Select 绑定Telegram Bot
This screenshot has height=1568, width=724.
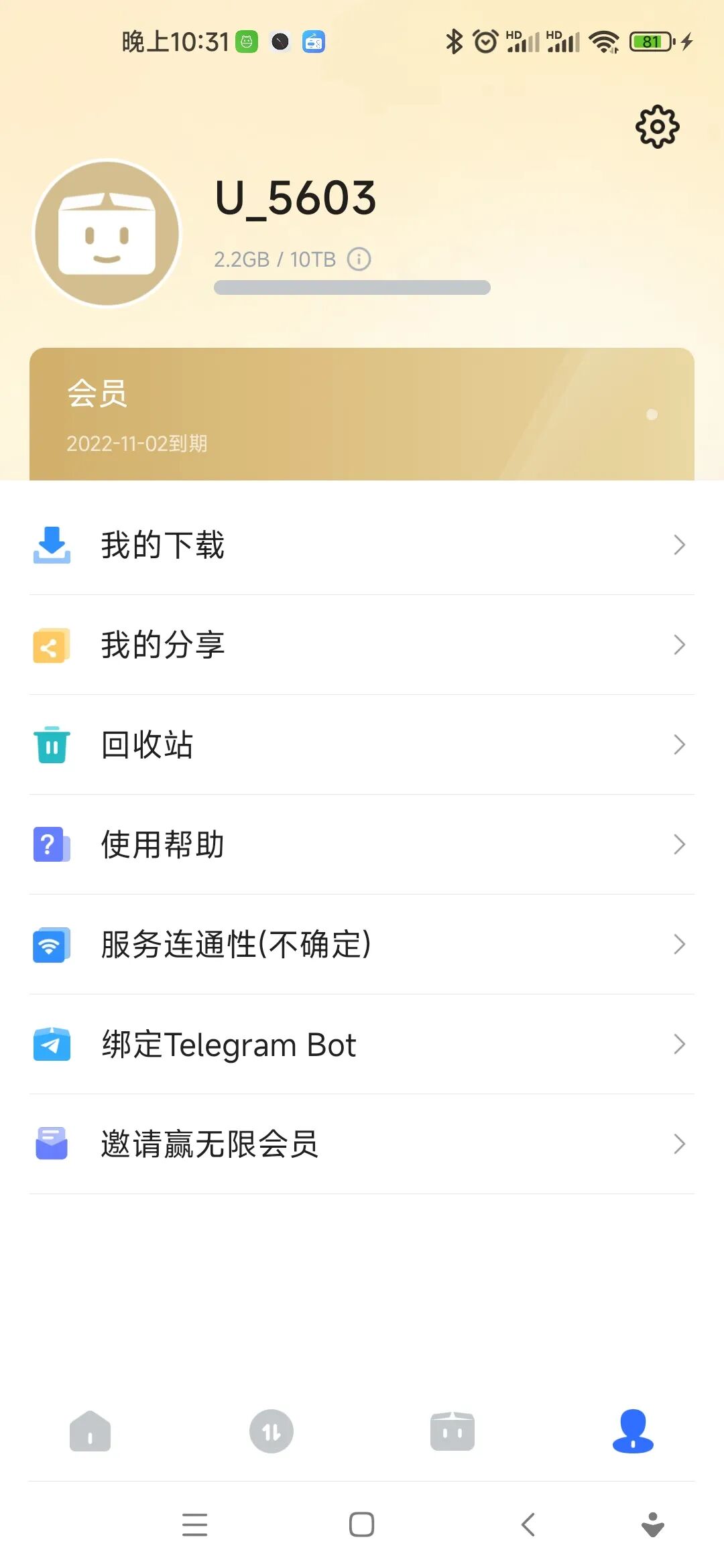[362, 1044]
